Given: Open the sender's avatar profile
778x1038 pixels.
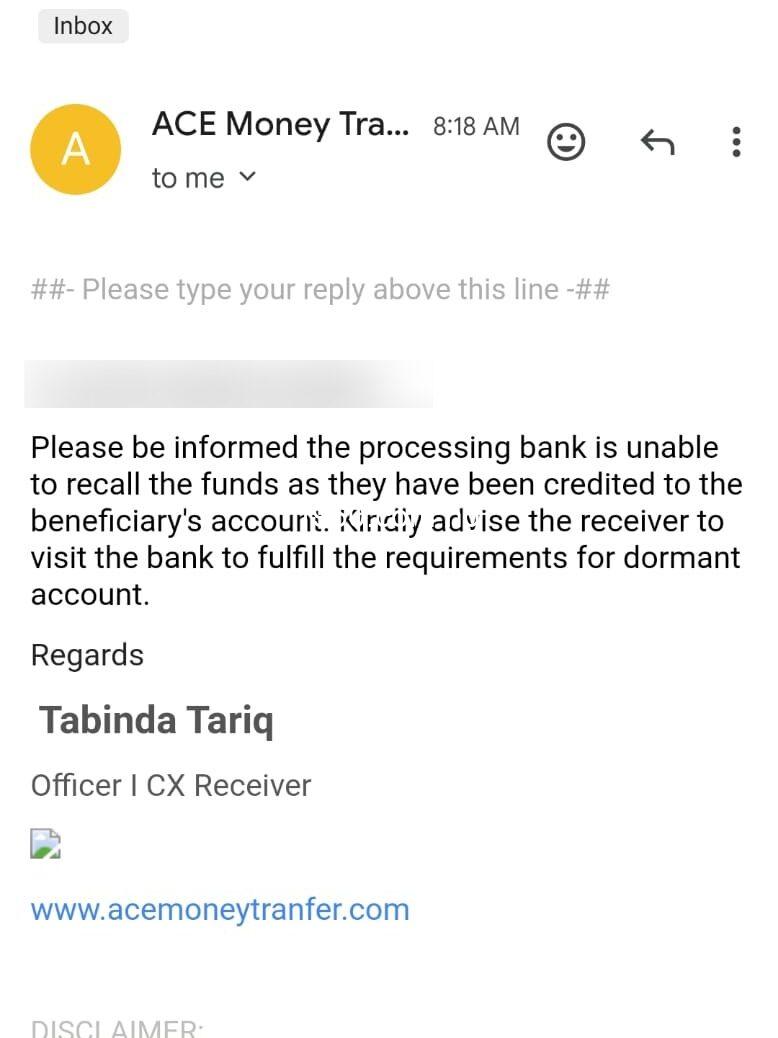Looking at the screenshot, I should 76,150.
